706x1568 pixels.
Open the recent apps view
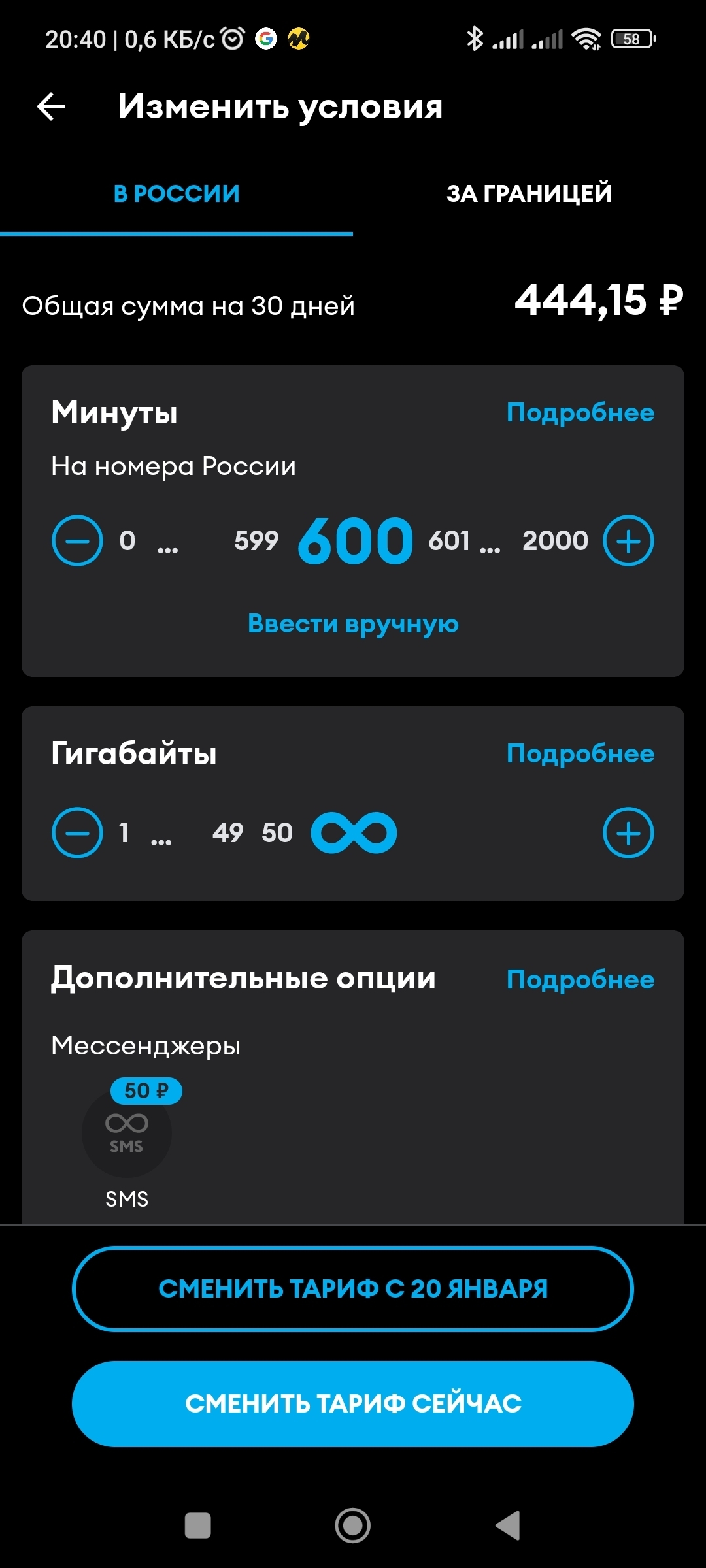pyautogui.click(x=198, y=1526)
